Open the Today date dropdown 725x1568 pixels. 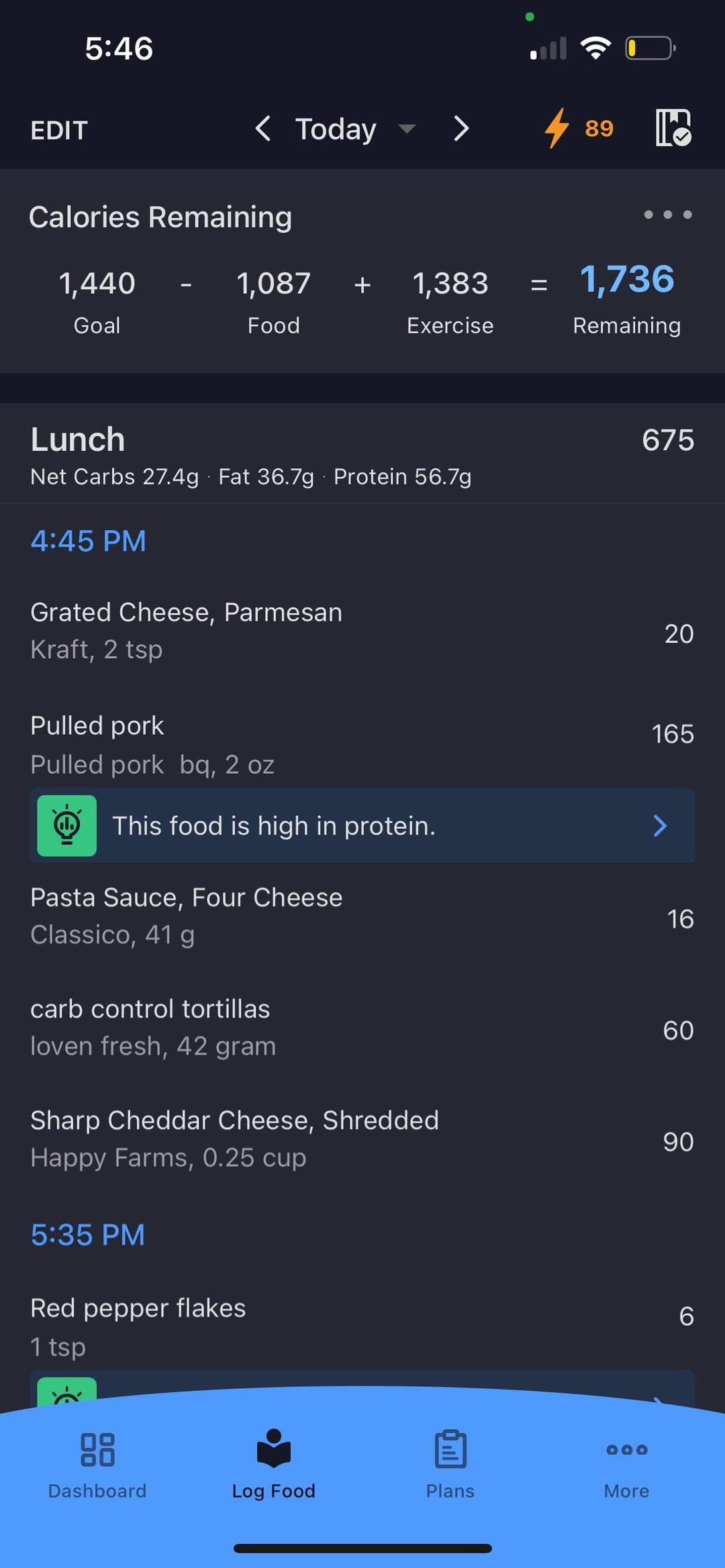pyautogui.click(x=355, y=128)
